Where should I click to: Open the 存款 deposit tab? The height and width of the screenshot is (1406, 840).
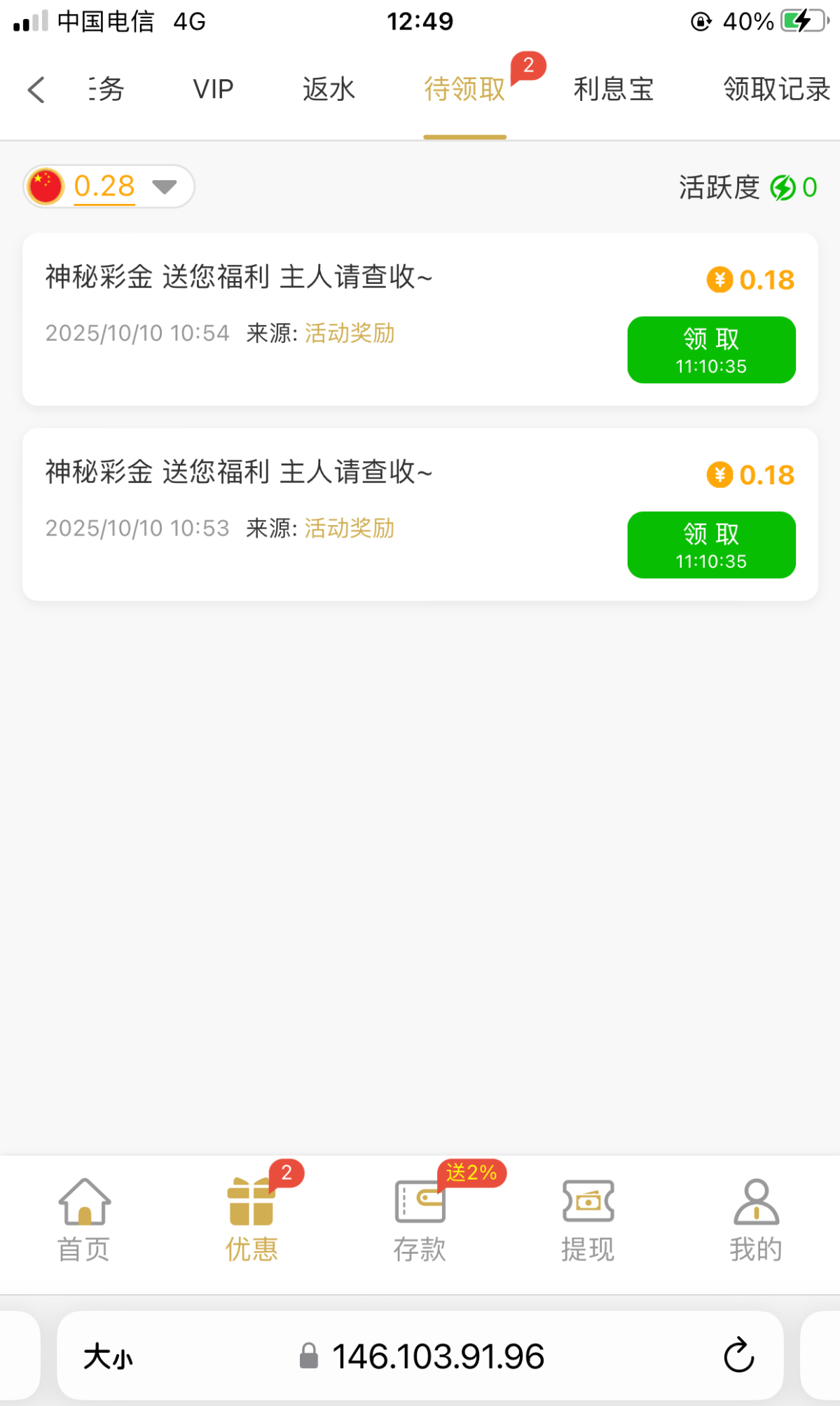(420, 1221)
